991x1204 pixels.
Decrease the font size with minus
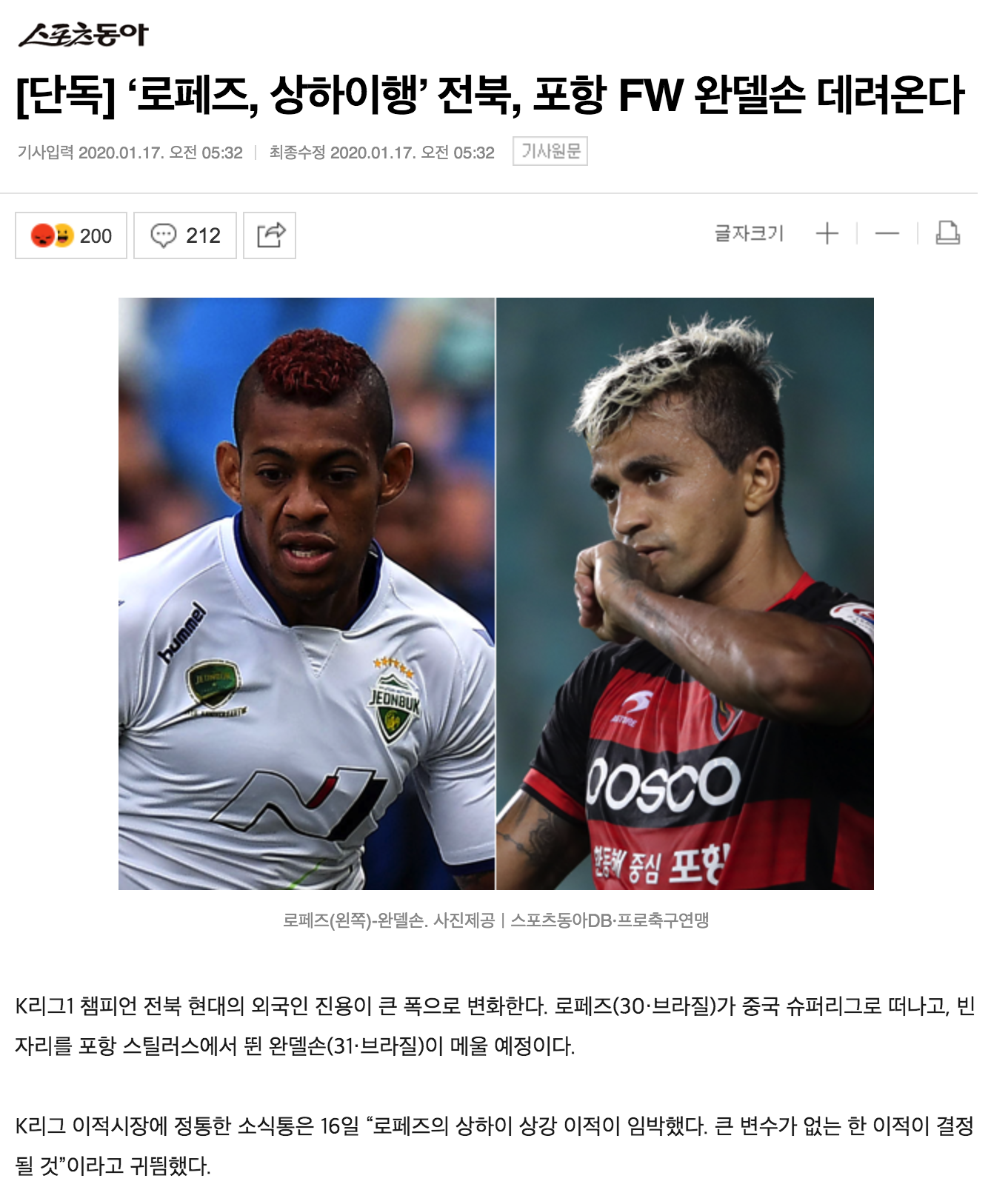[x=887, y=234]
